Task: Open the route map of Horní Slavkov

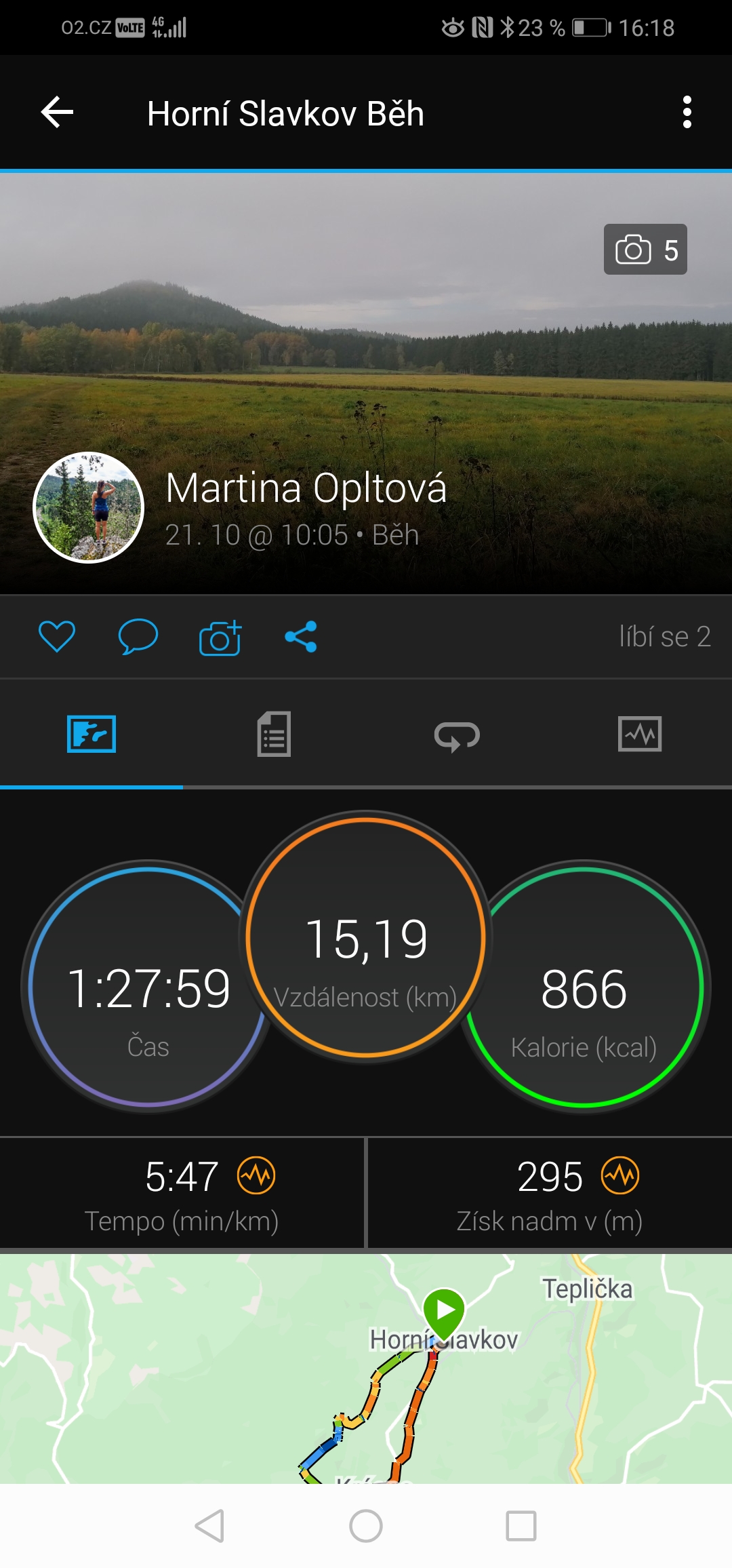Action: tap(366, 1368)
